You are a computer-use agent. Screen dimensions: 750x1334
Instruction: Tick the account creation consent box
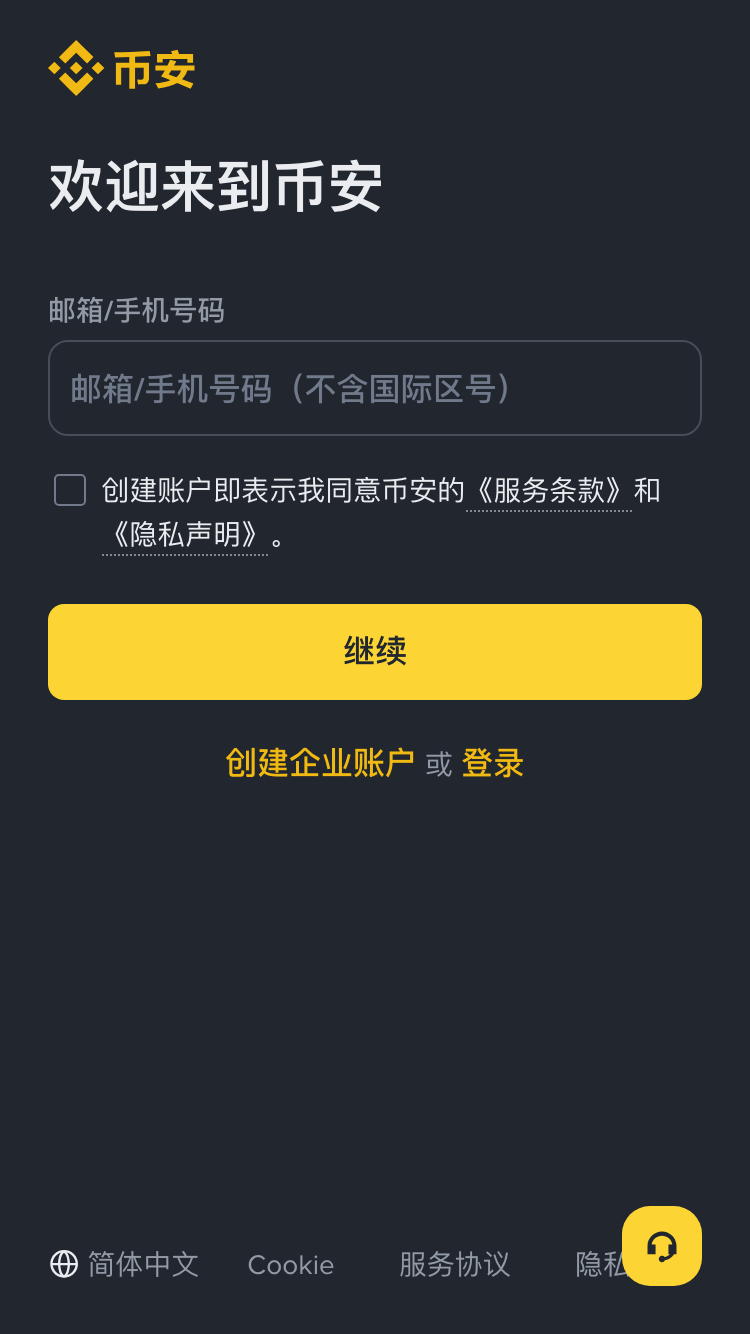[x=69, y=490]
